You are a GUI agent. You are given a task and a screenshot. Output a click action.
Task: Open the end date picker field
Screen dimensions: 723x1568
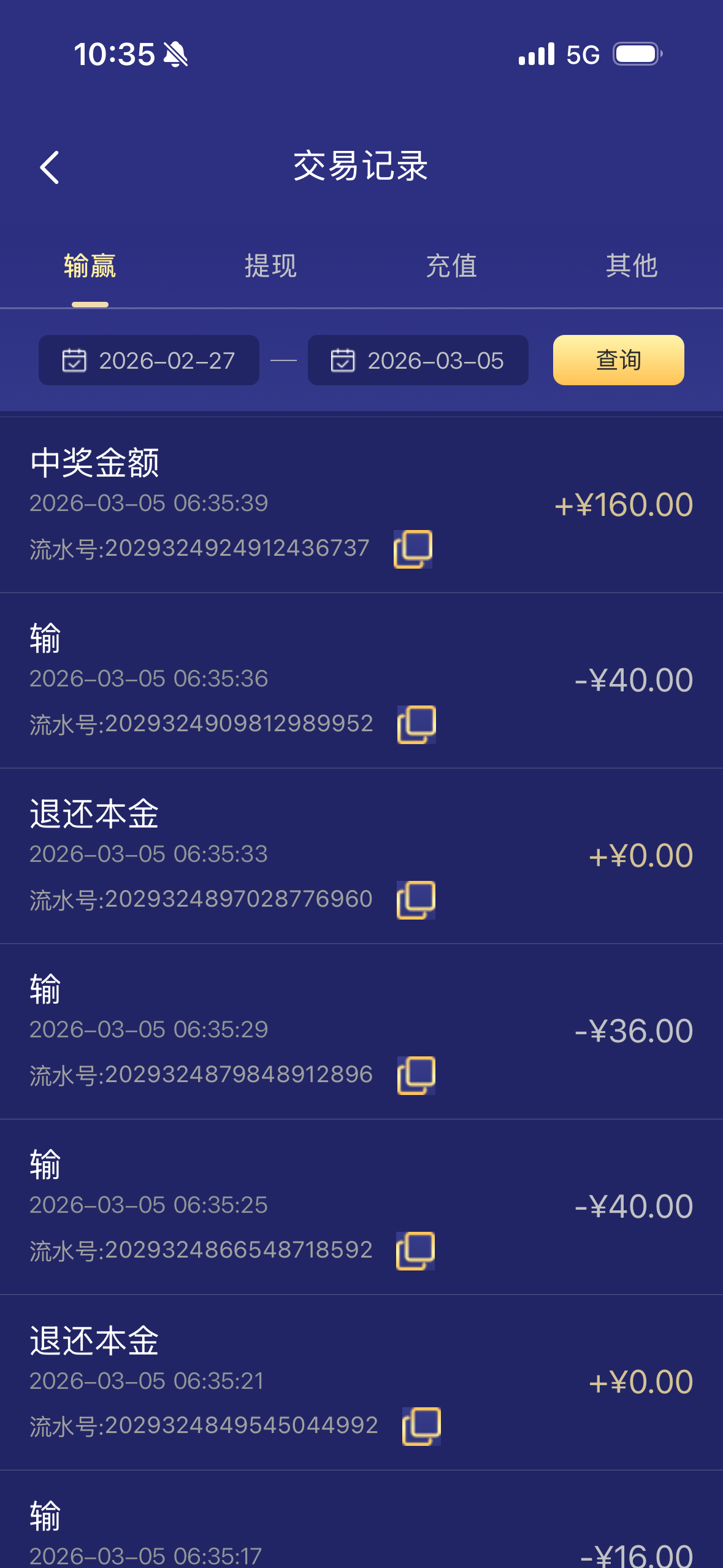[x=418, y=361]
